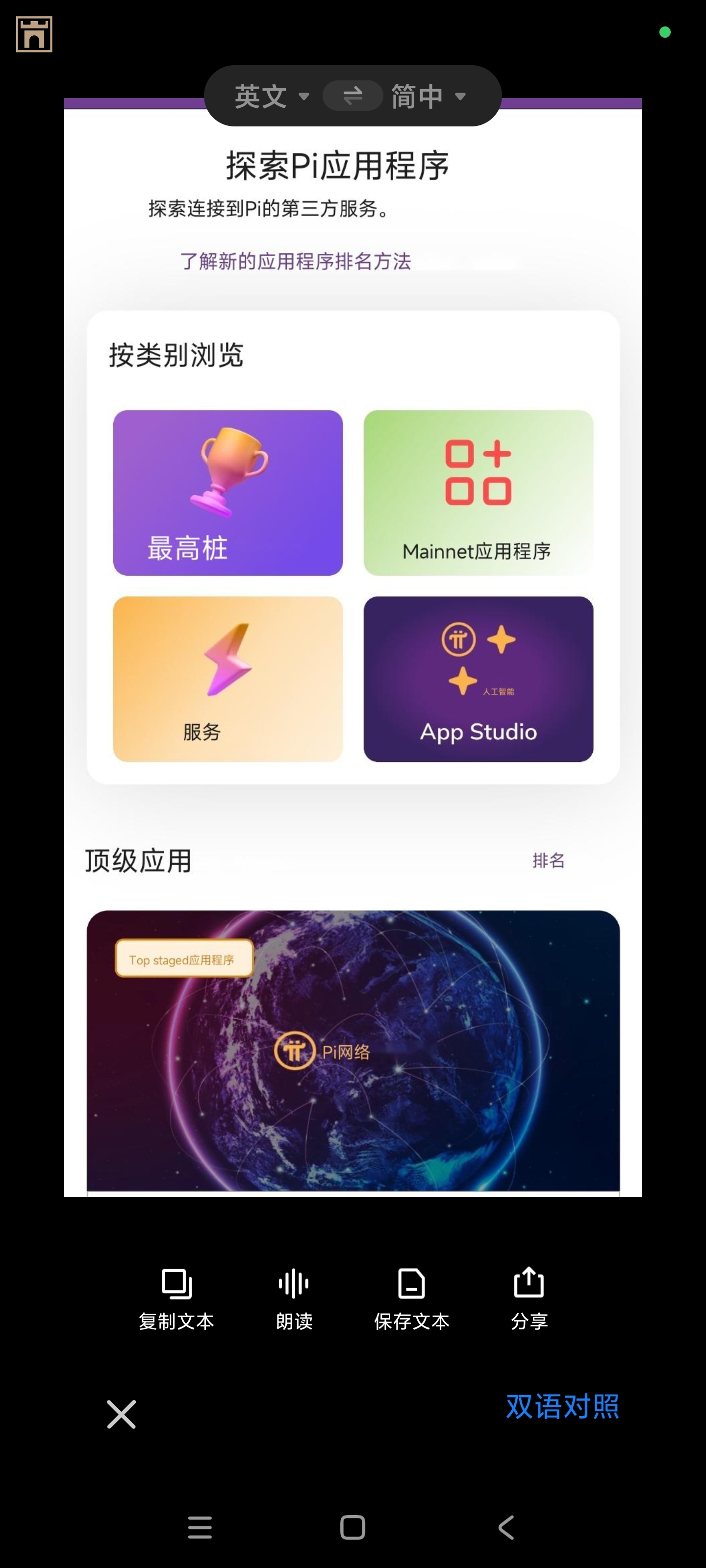Go to the system home screen
This screenshot has width=706, height=1568.
(353, 1527)
